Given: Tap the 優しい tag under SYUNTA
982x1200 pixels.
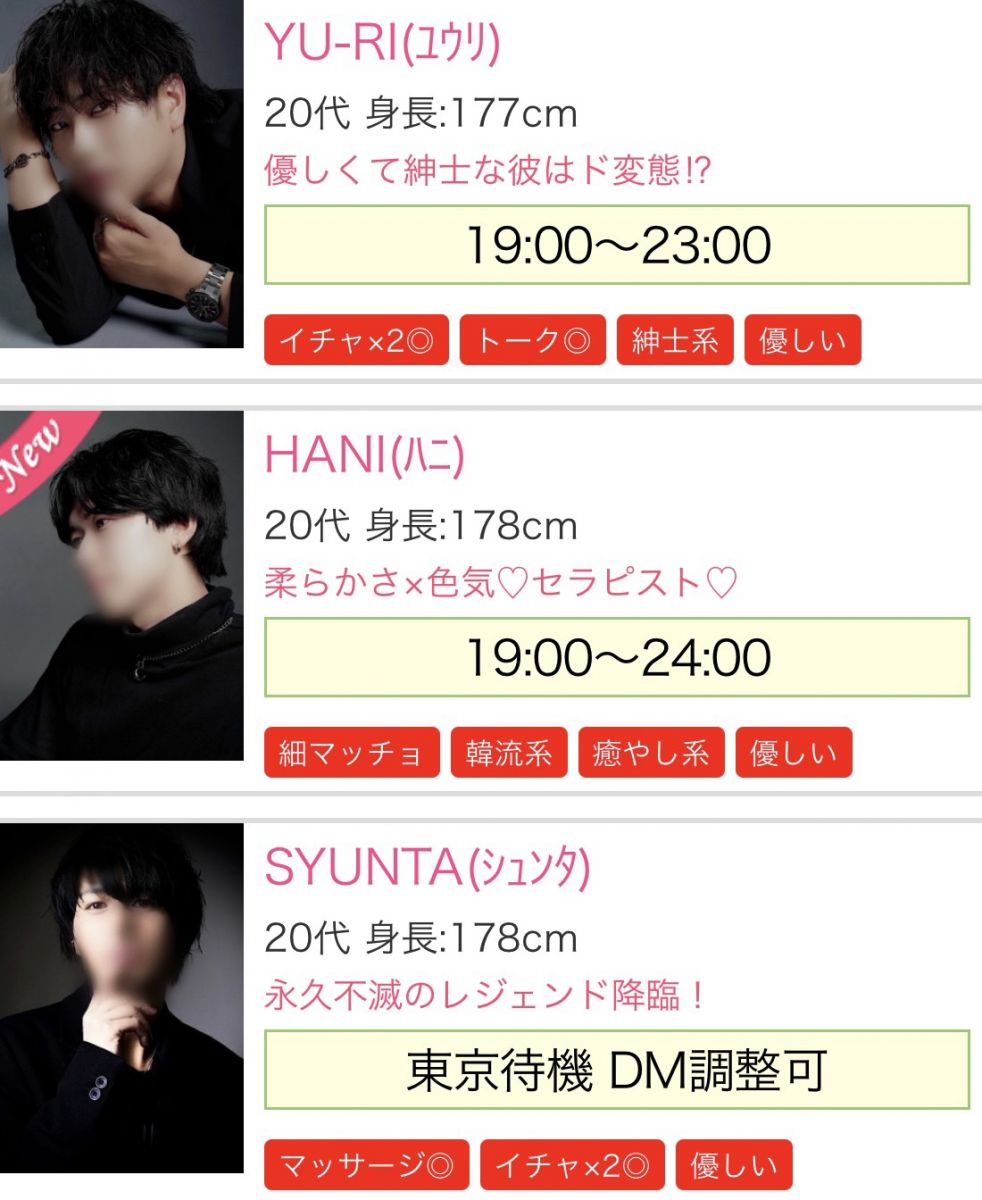Looking at the screenshot, I should coord(734,1165).
